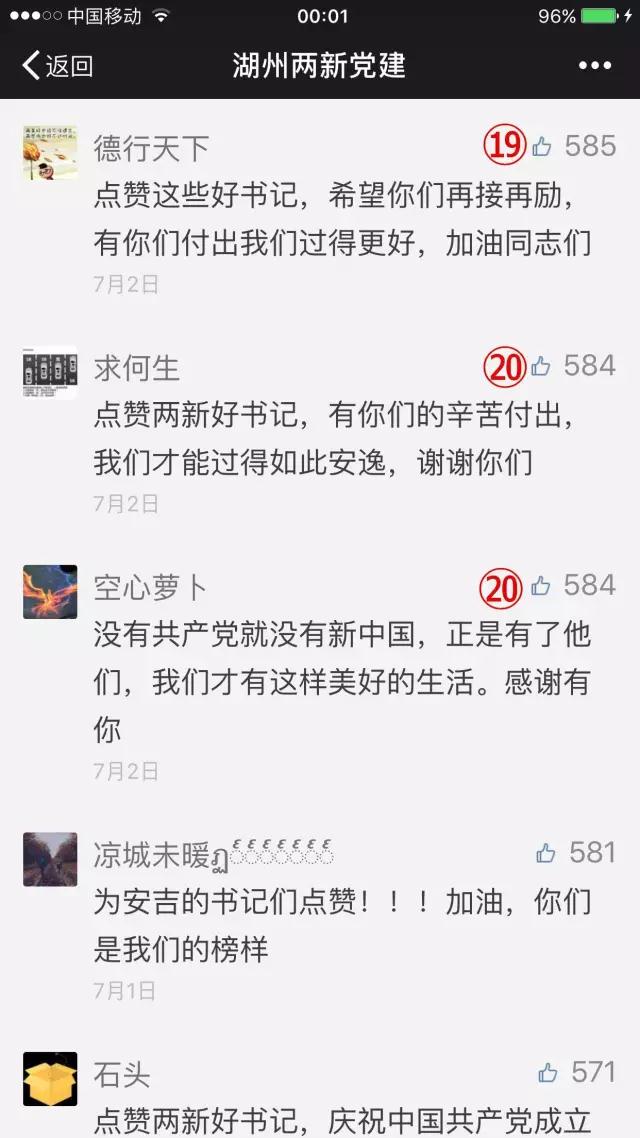Like the comment from 空心萝卜
Screen dimensions: 640x1138
[x=542, y=585]
